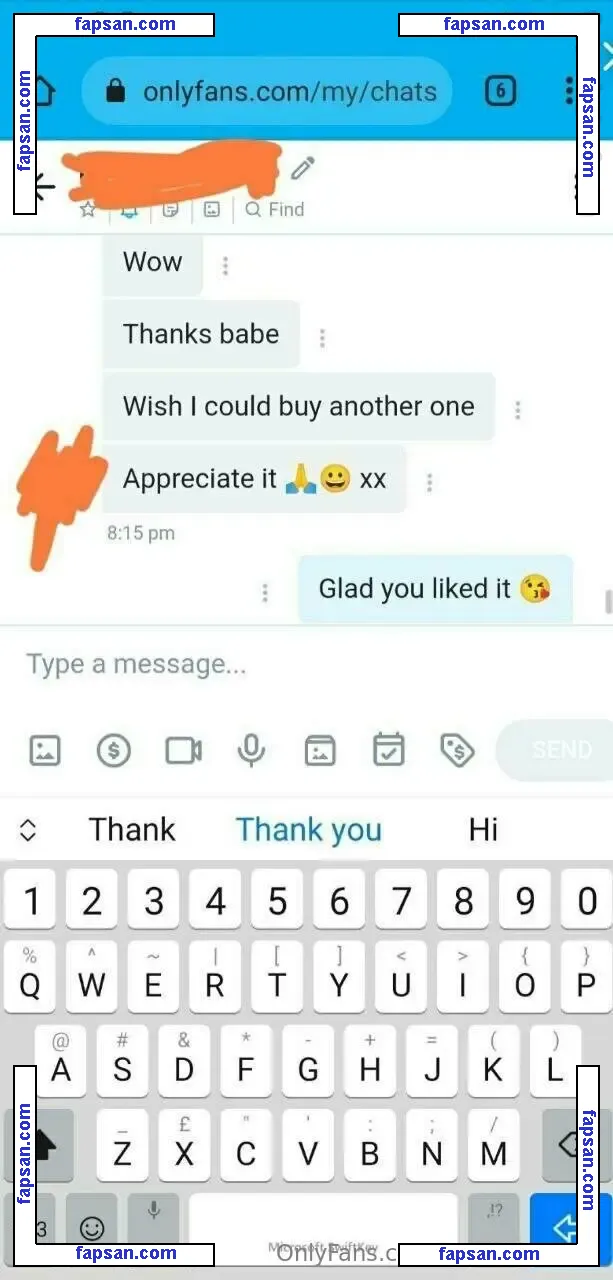Attach a photo with the image icon

[x=45, y=750]
